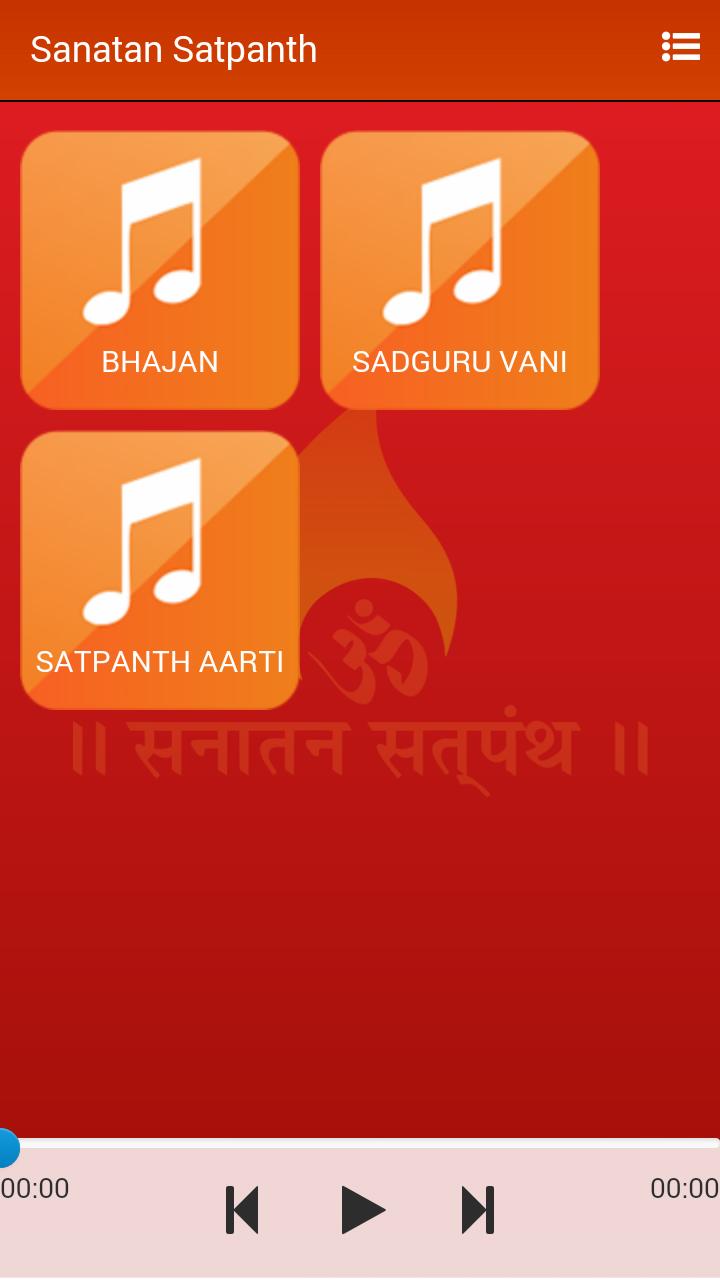Image resolution: width=720 pixels, height=1280 pixels.
Task: Open the playlist menu icon in the toolbar
Action: click(x=681, y=47)
